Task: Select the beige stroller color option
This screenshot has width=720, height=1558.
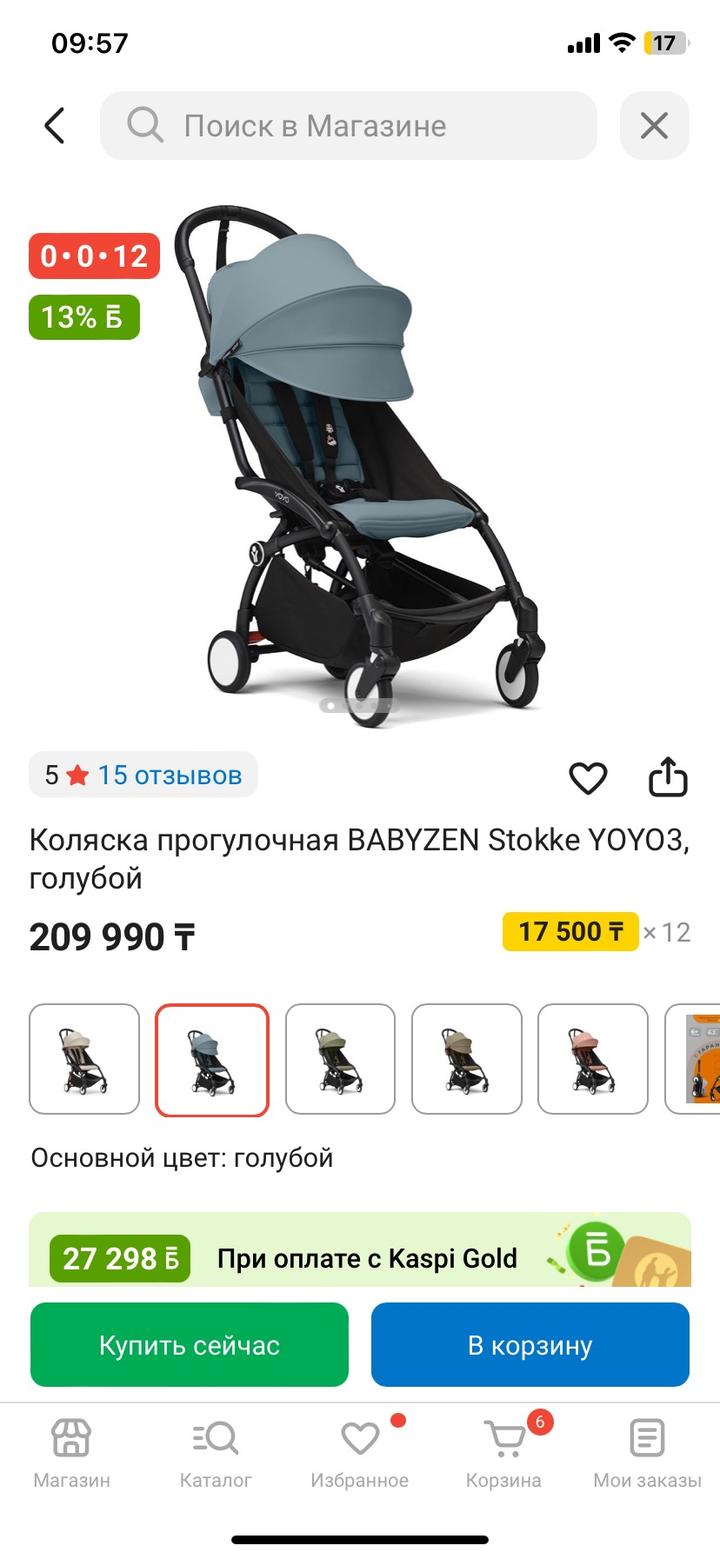Action: tap(84, 1059)
